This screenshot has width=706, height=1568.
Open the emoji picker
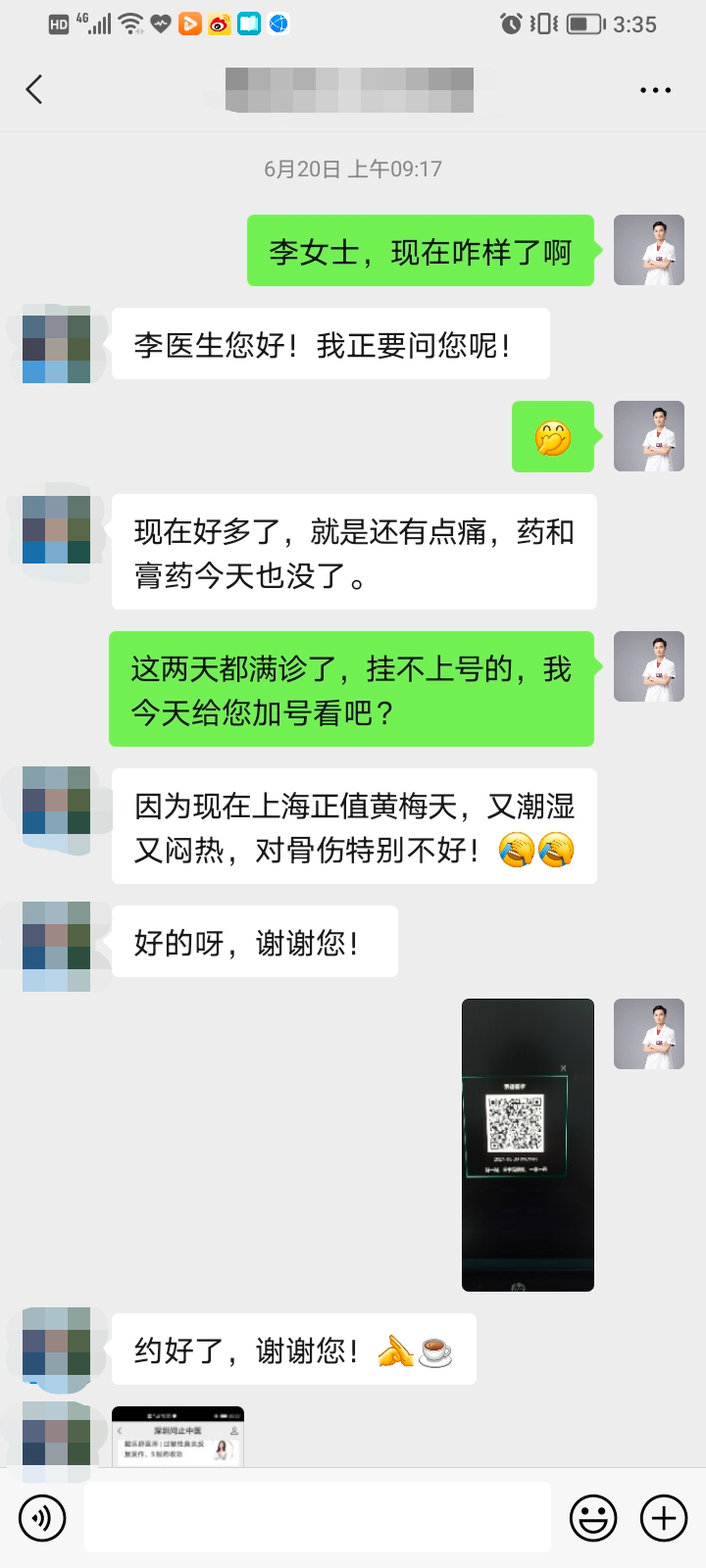(x=593, y=1518)
